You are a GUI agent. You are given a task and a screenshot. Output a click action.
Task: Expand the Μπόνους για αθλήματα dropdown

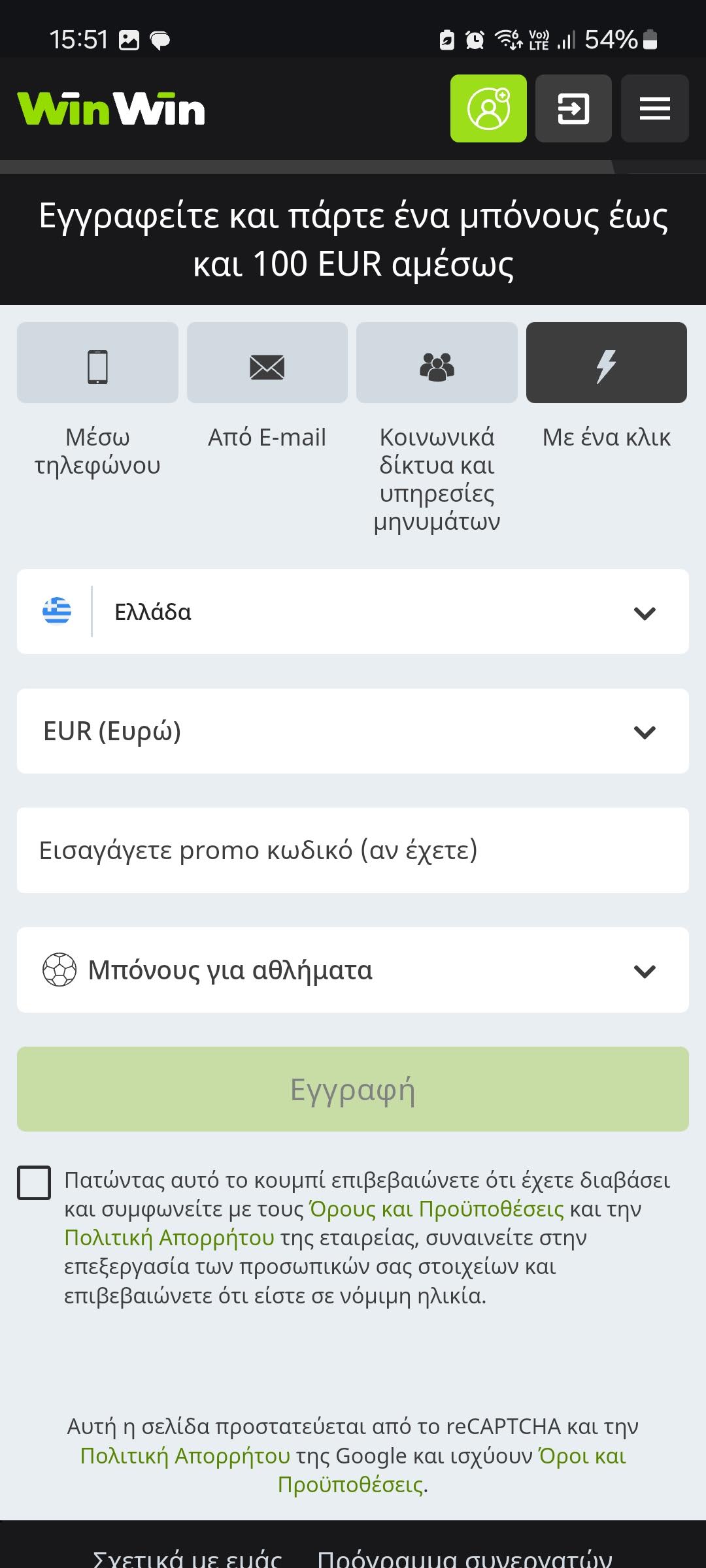coord(353,970)
